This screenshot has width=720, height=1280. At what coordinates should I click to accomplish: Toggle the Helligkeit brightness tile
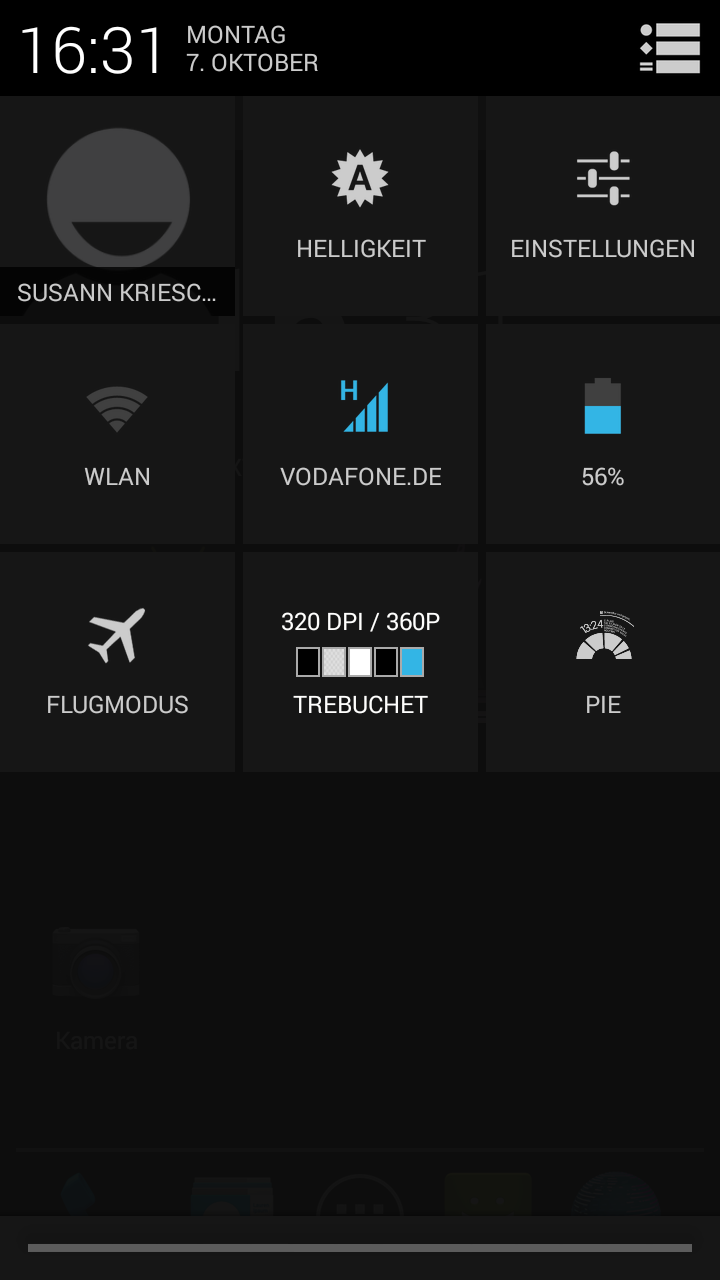coord(360,207)
